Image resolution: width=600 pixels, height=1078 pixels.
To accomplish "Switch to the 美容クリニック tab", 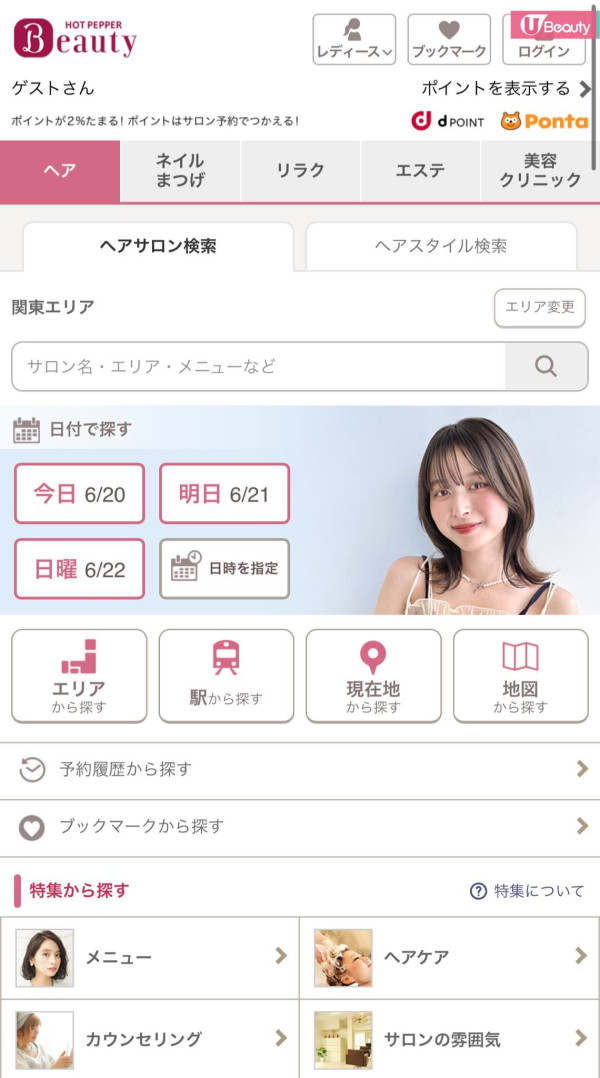I will [540, 171].
